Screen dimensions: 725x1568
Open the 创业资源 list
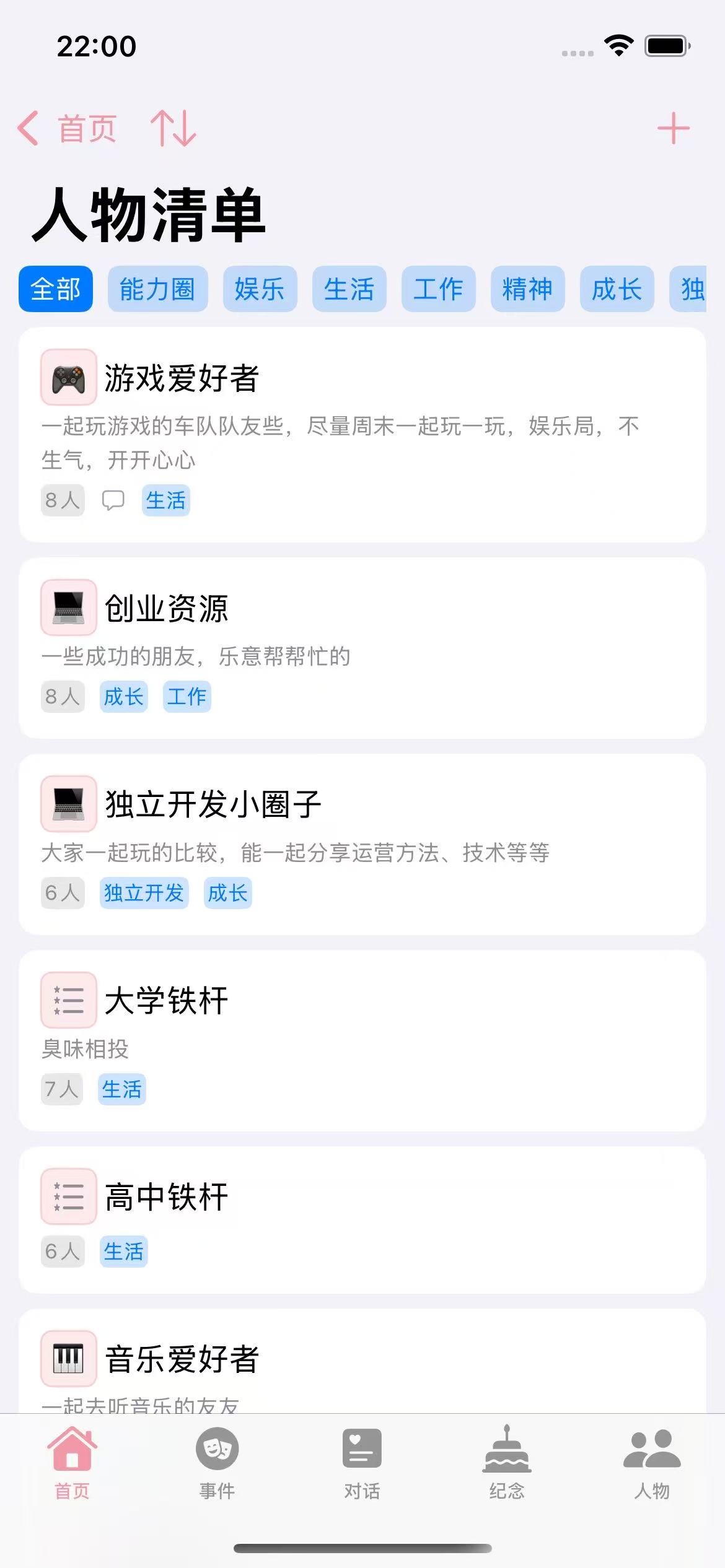362,648
